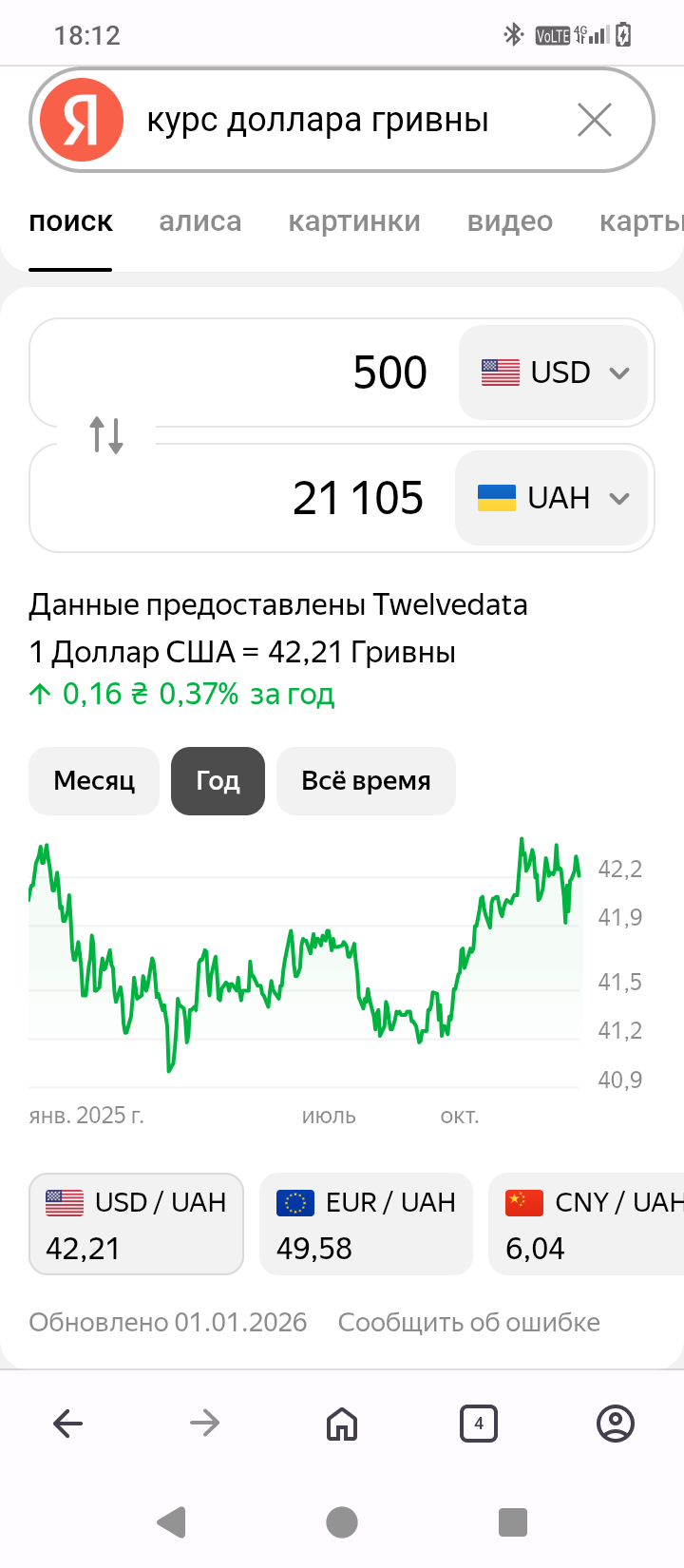Switch to the видео tab
The height and width of the screenshot is (1568, 684).
tap(510, 222)
